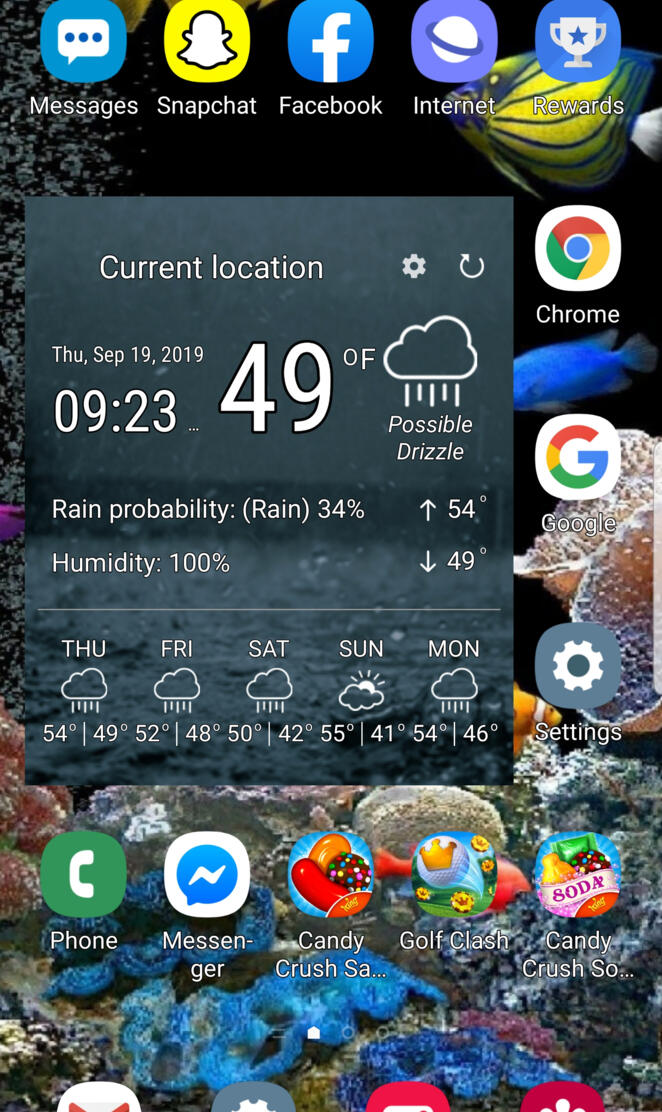
Task: Tap the home page indicator
Action: click(314, 1033)
